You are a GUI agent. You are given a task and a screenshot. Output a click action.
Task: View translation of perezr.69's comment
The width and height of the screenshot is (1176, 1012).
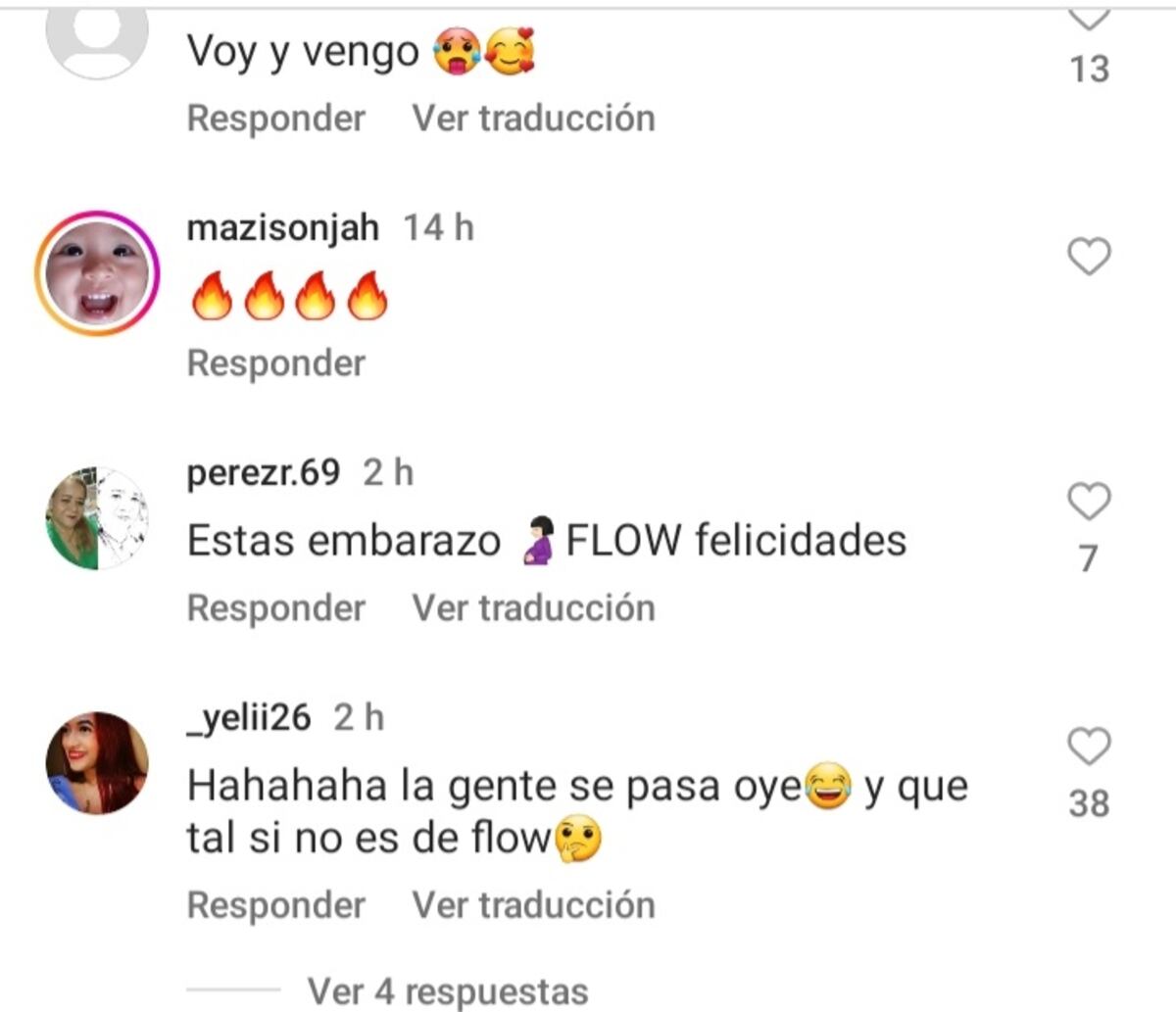point(533,608)
